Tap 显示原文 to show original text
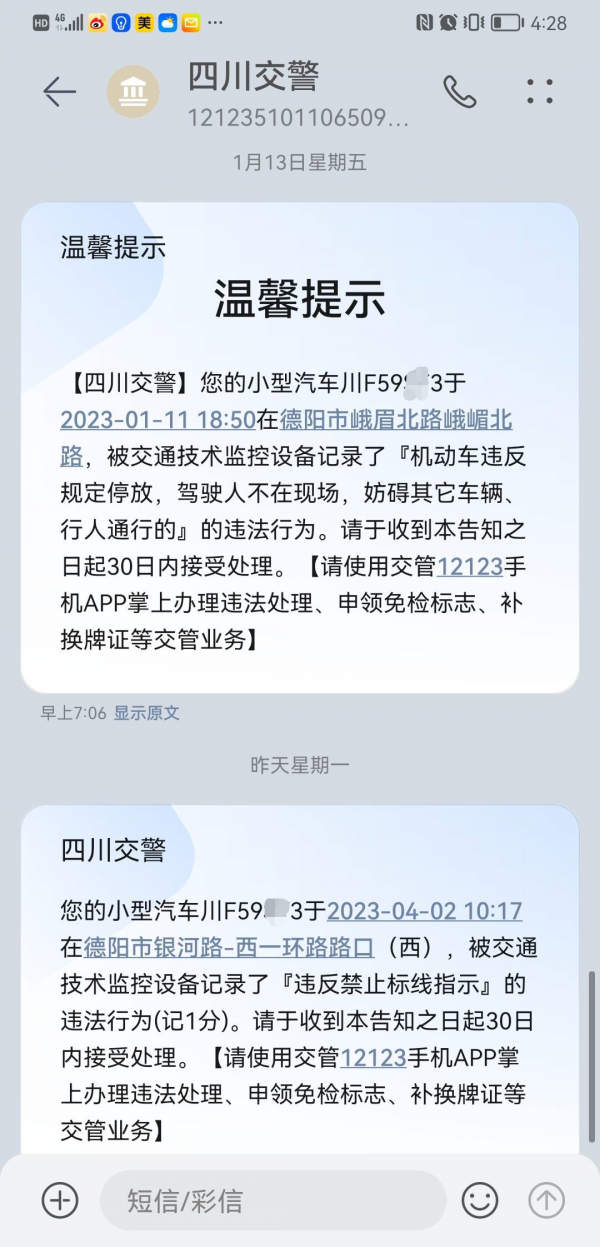Viewport: 600px width, 1247px height. click(x=146, y=713)
